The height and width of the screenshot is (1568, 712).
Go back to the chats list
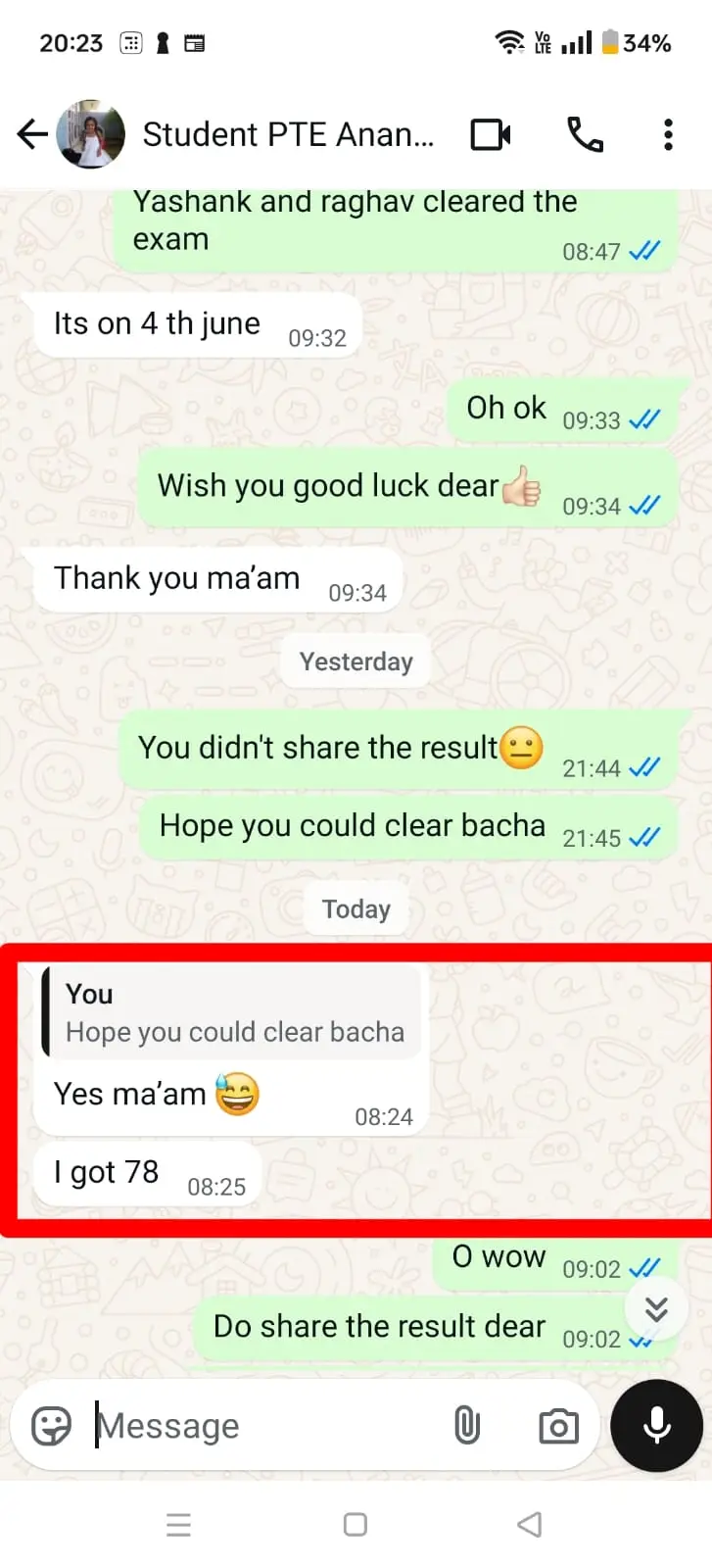pos(32,134)
